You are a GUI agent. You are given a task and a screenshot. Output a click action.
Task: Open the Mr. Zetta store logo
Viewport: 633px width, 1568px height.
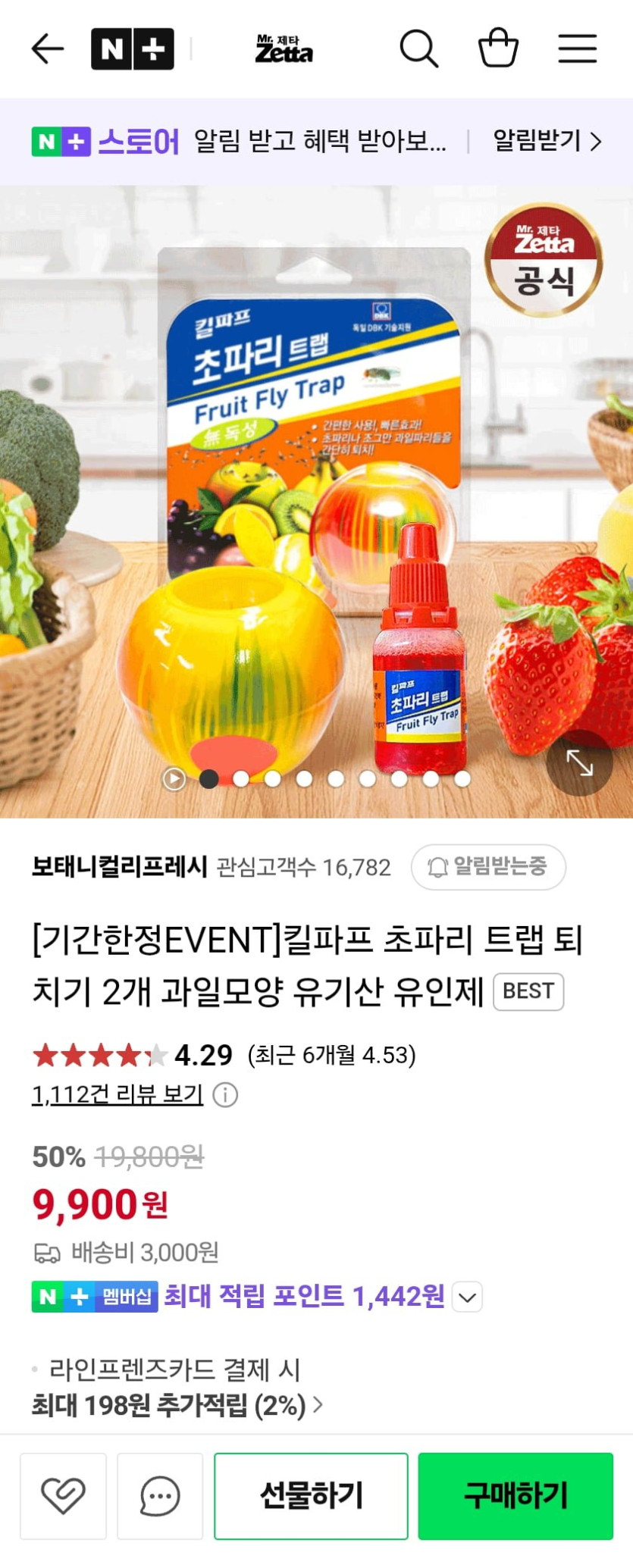pos(284,49)
